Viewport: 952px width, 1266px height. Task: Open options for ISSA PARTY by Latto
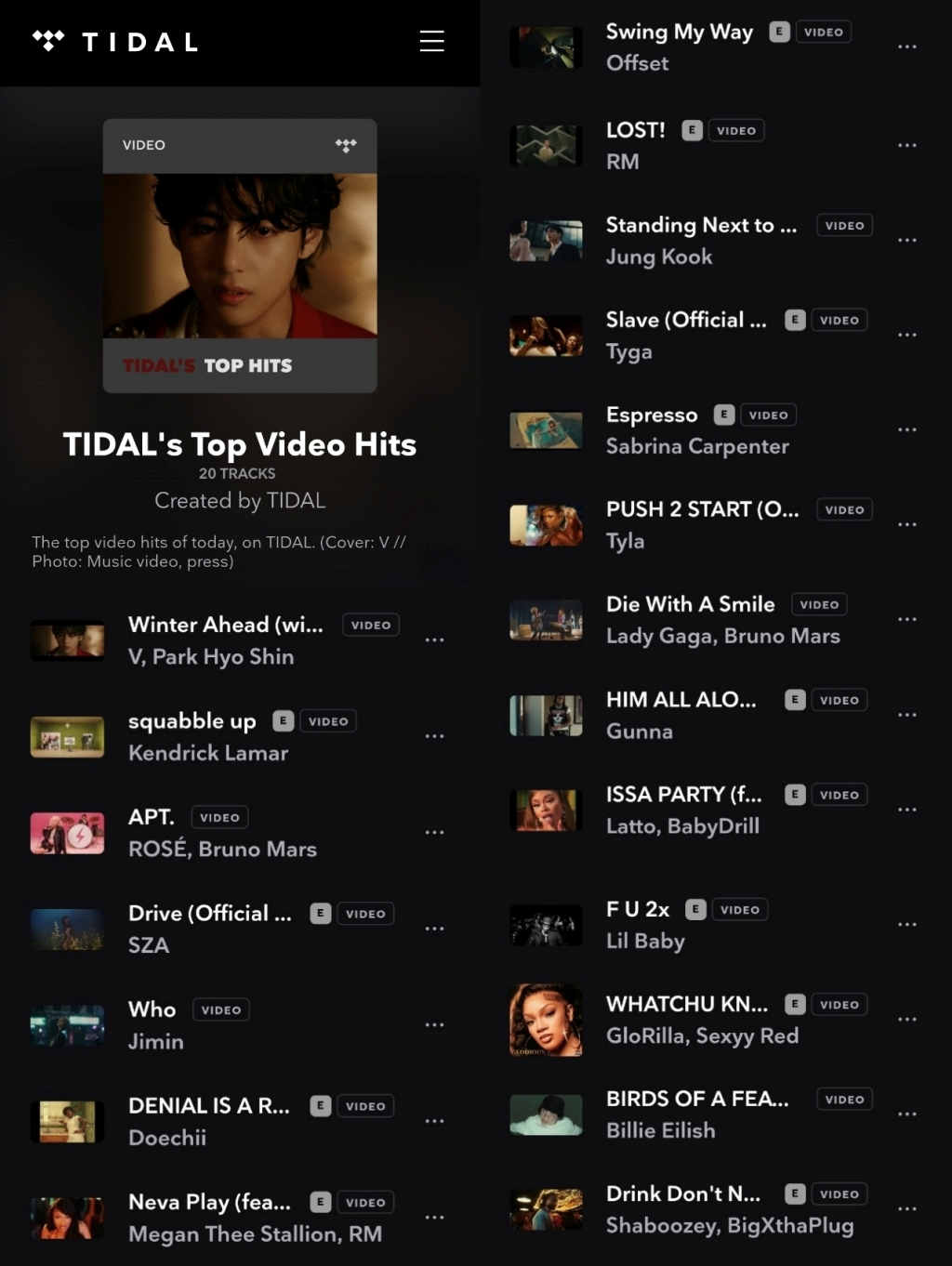(x=907, y=811)
